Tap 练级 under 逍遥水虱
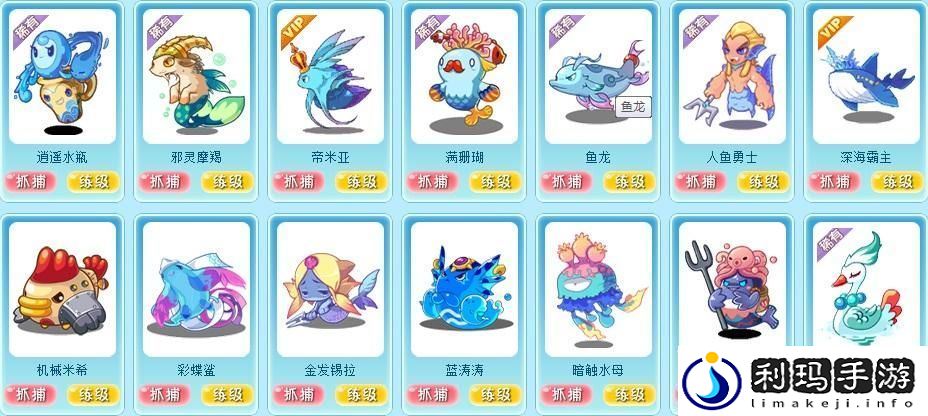 [x=93, y=182]
